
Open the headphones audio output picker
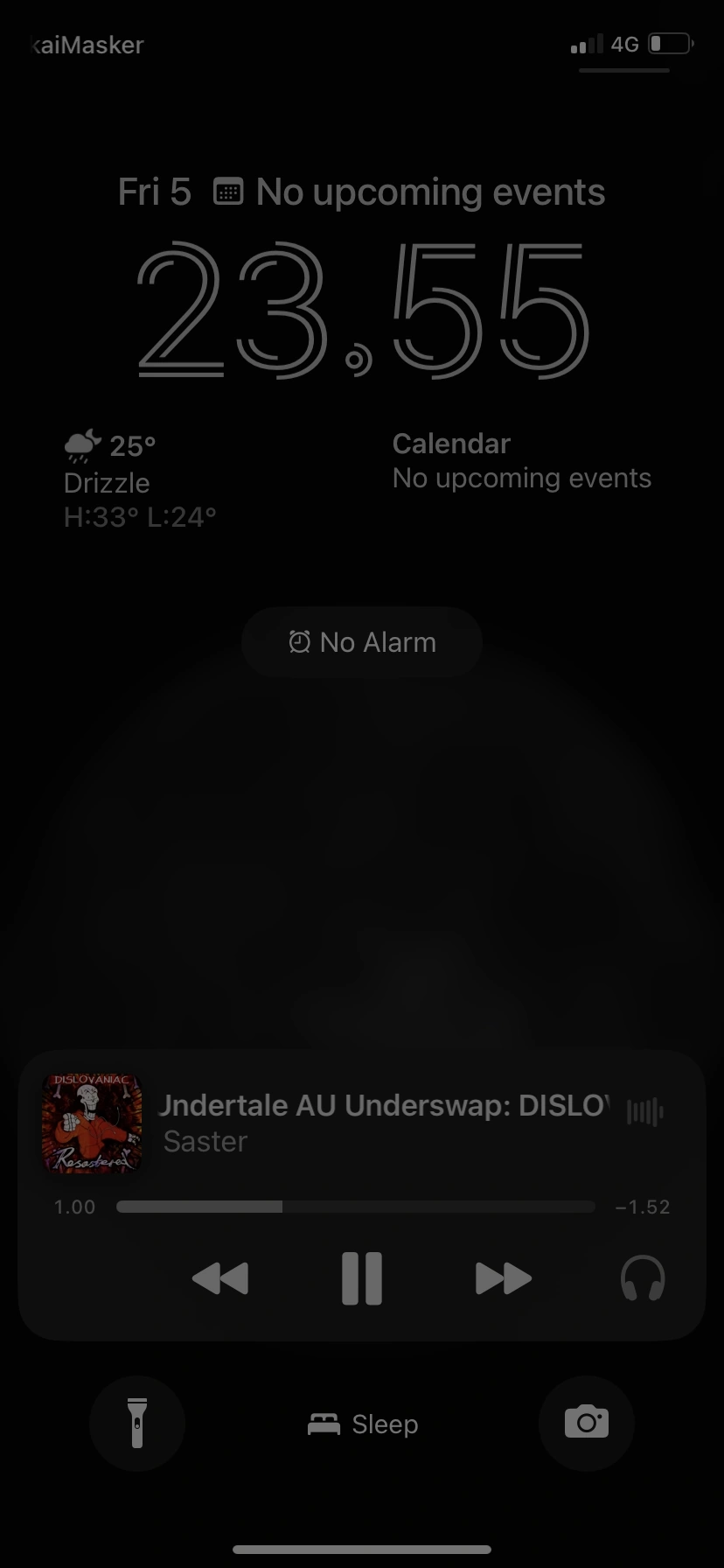point(643,1278)
